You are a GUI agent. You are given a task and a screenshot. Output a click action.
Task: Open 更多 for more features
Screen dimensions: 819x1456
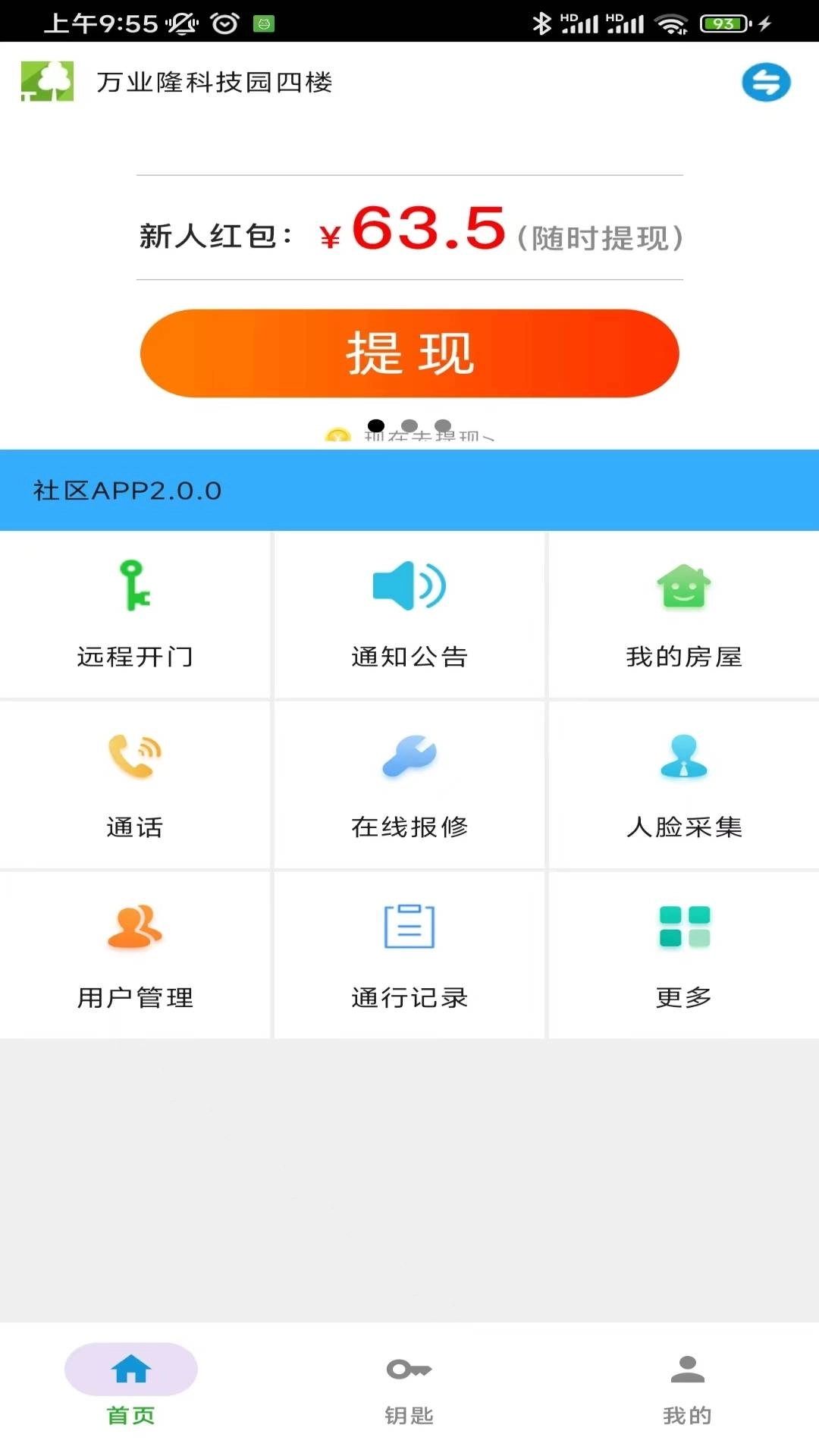tap(684, 955)
